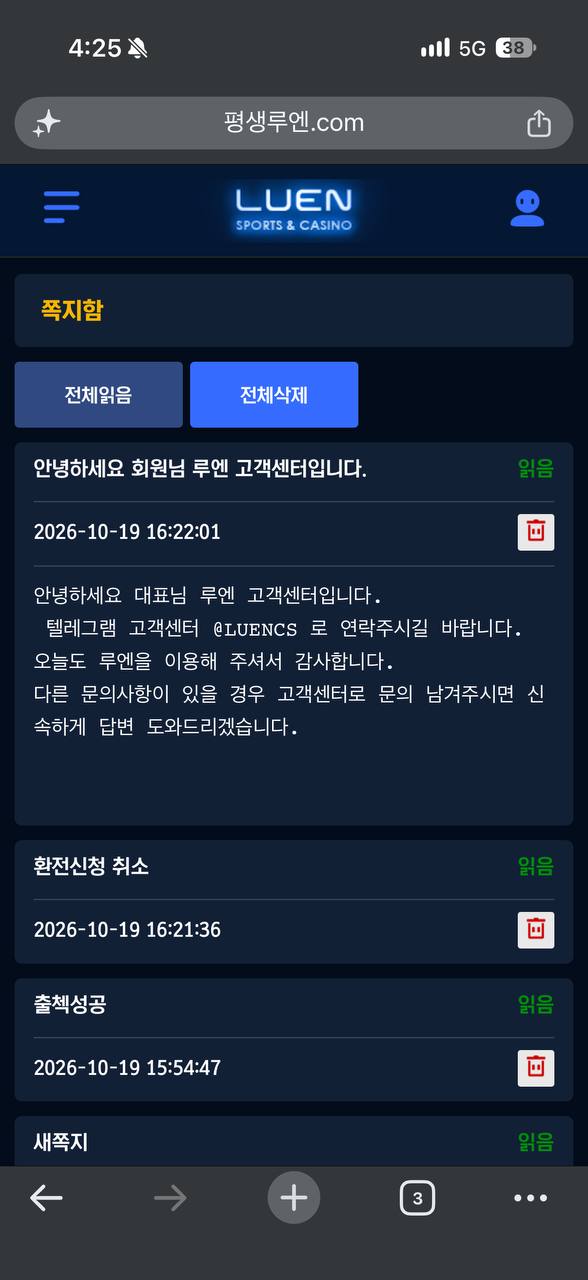The height and width of the screenshot is (1280, 588).
Task: Tap the 전체읽음 button
Action: (98, 395)
